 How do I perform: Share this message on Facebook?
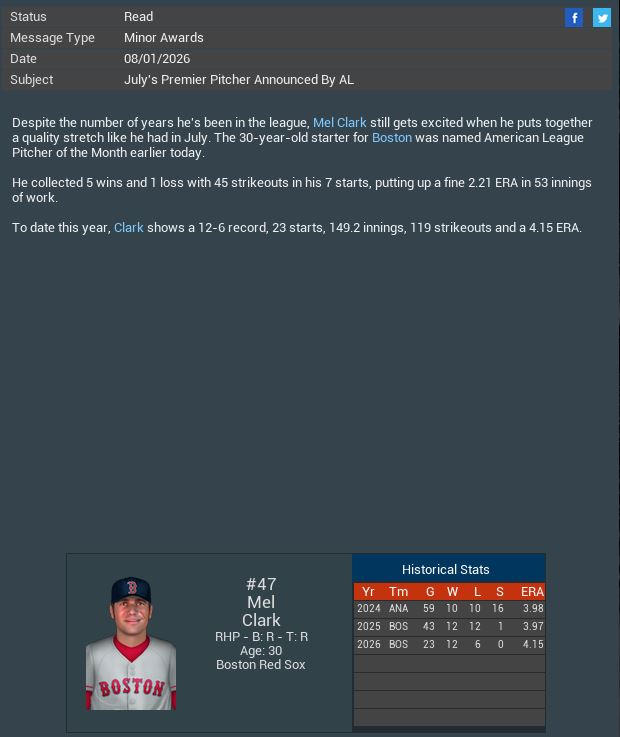574,17
